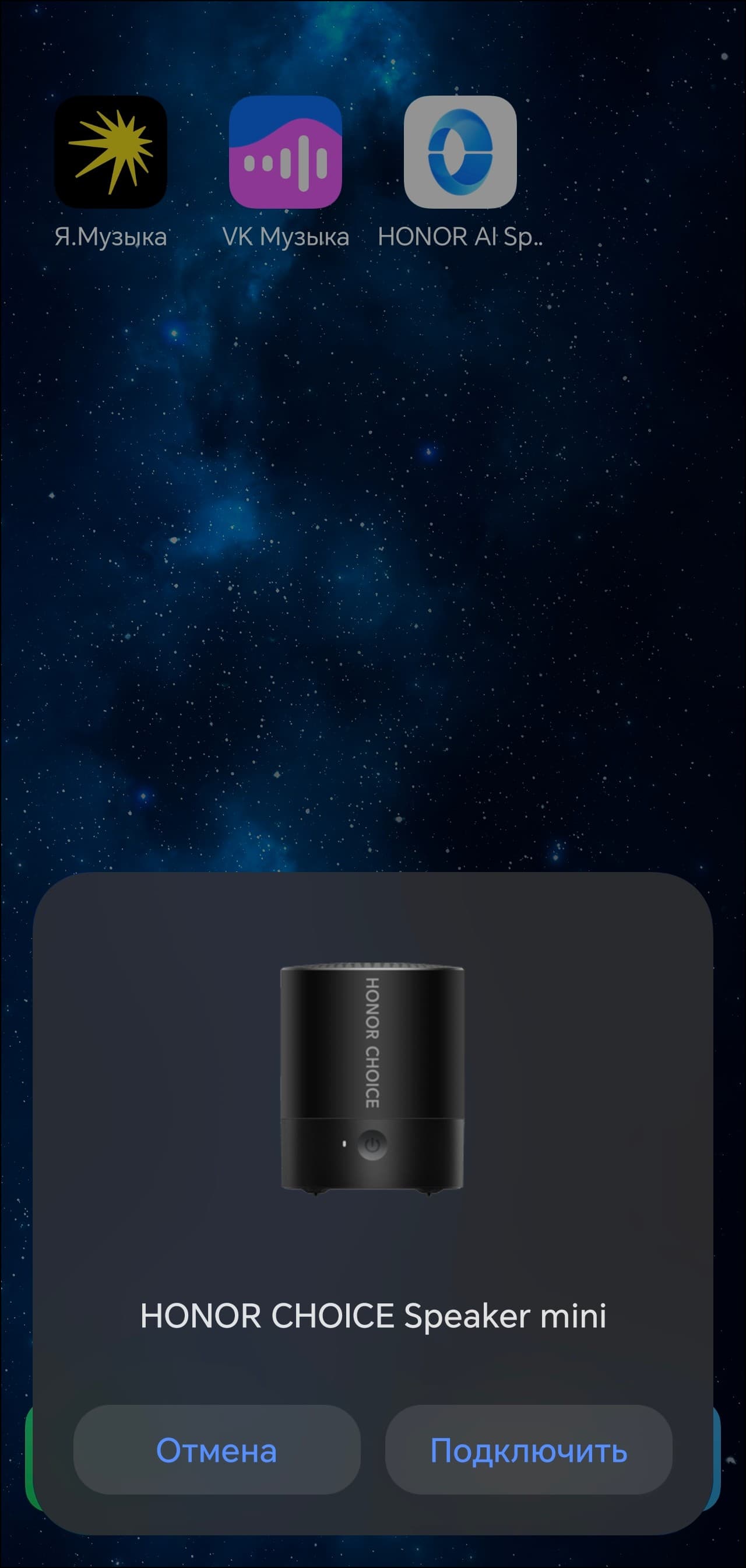Cancel the speaker pairing dialog
This screenshot has height=1568, width=746.
(x=217, y=1450)
